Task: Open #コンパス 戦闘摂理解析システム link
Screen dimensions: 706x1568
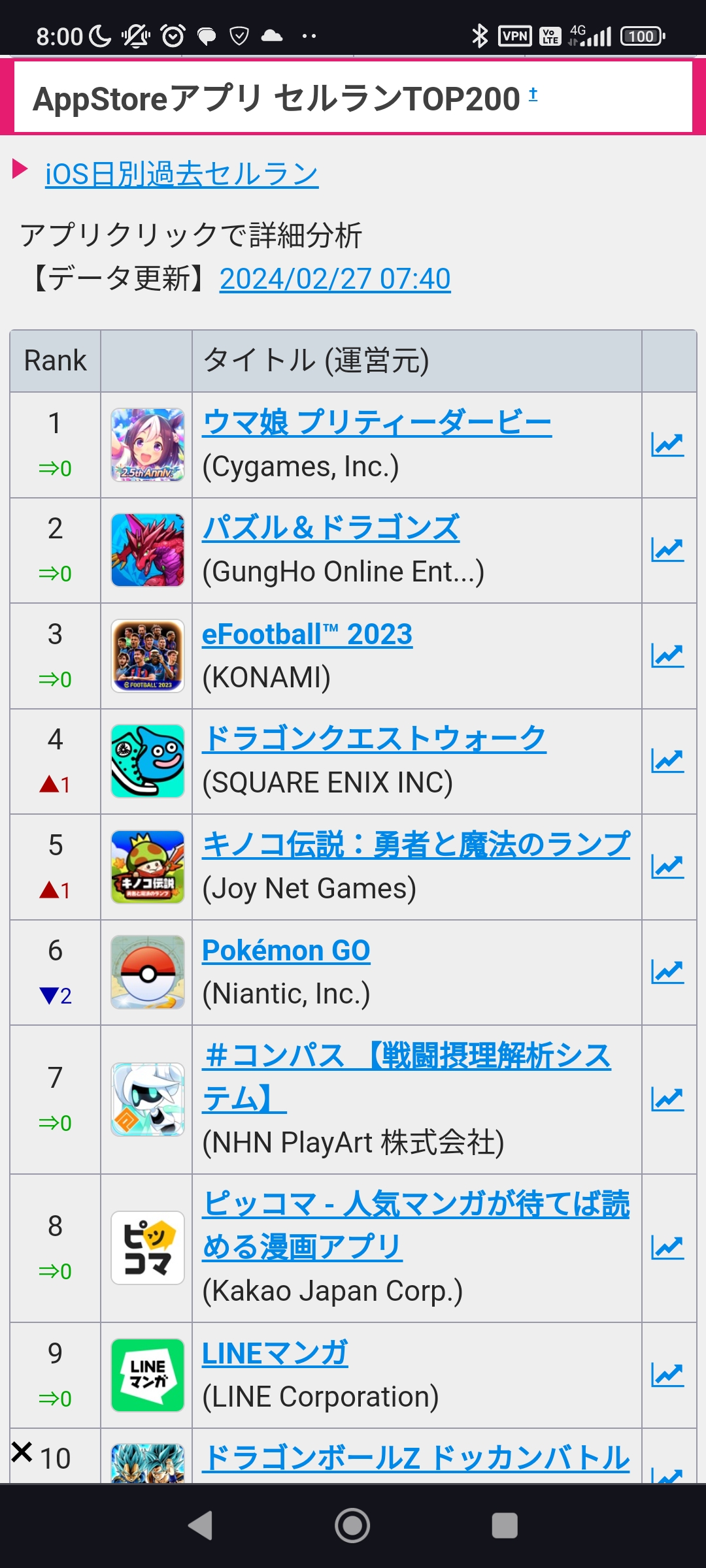Action: click(x=405, y=1056)
